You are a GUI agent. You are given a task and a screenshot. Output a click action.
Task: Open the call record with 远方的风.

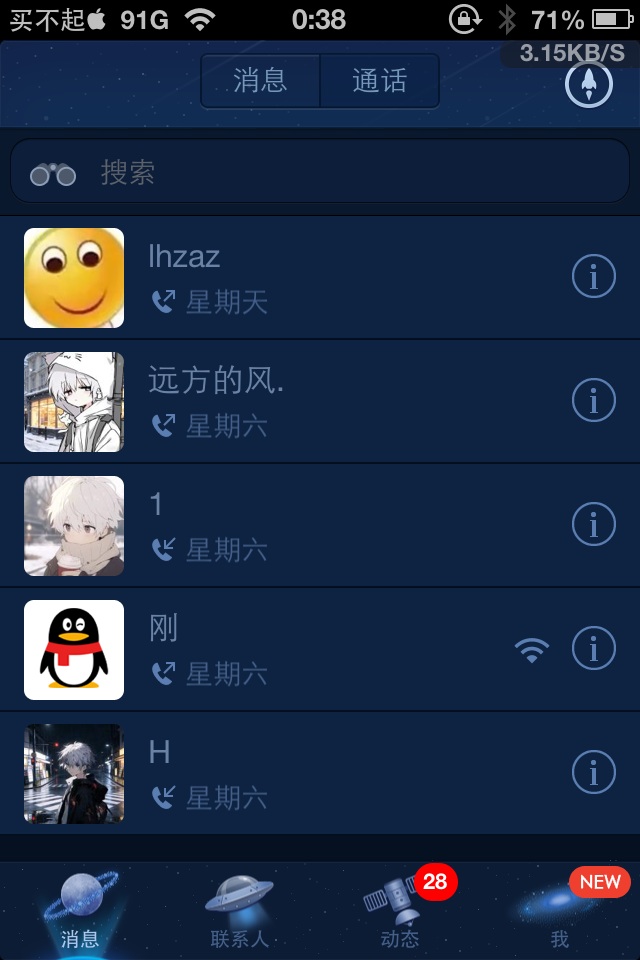300,402
